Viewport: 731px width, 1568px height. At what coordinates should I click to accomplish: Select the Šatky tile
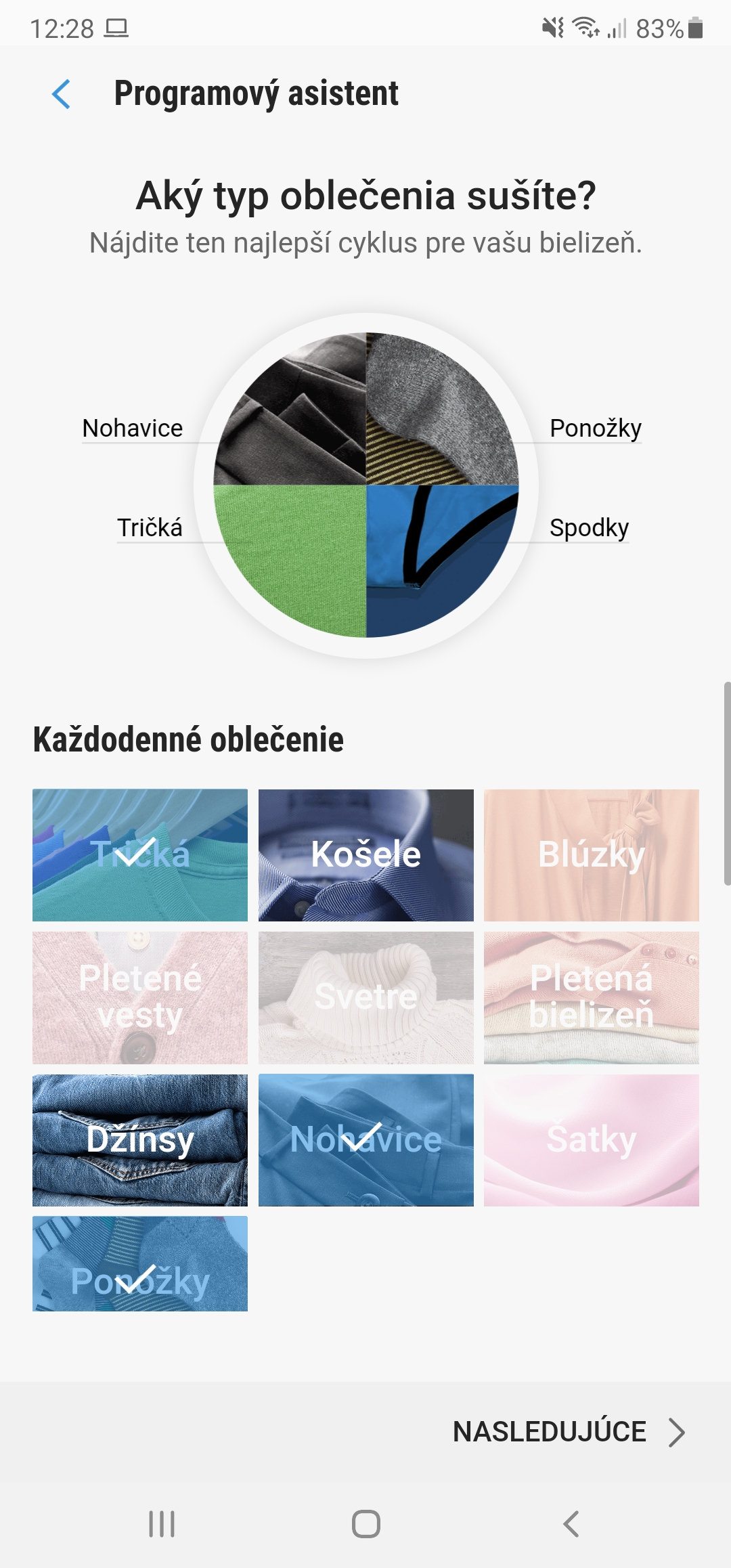(591, 1139)
